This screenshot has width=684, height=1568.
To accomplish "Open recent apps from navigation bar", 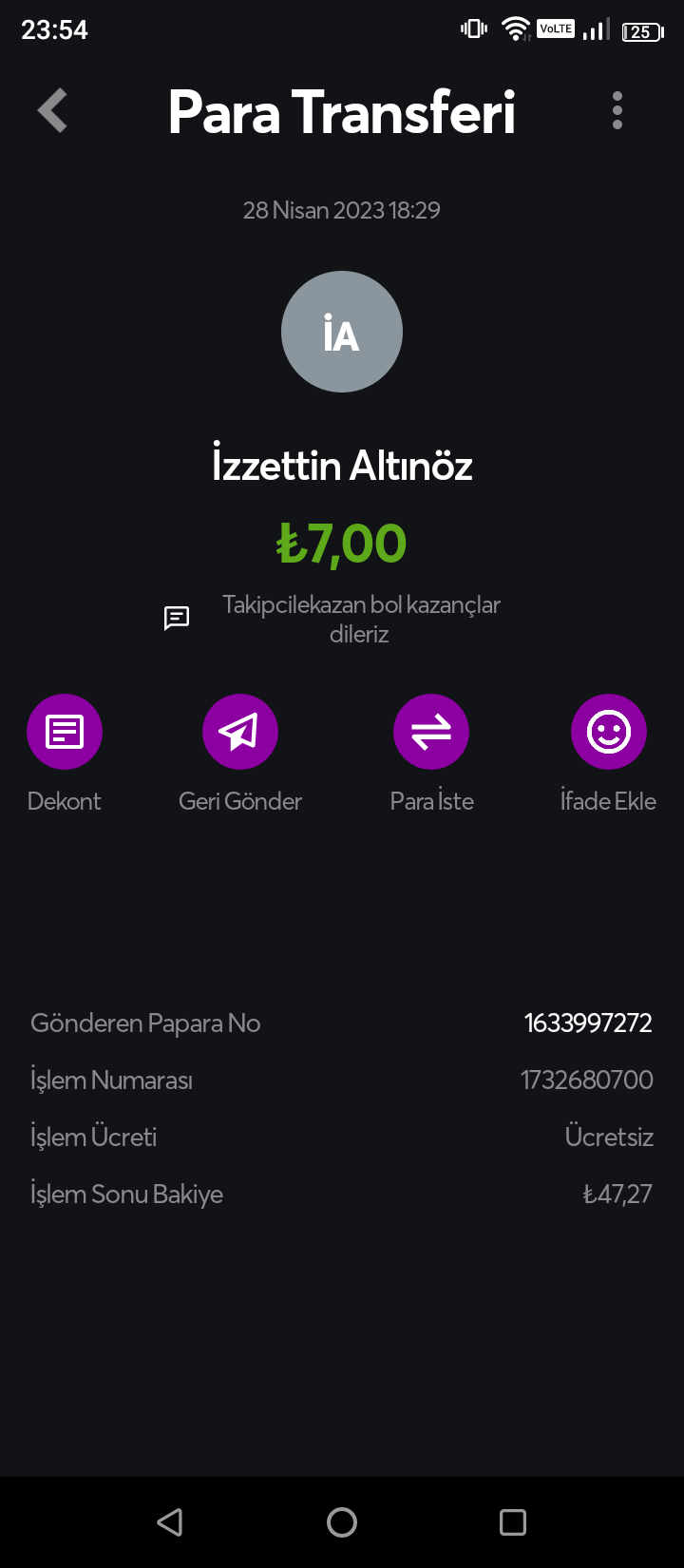I will (x=513, y=1522).
